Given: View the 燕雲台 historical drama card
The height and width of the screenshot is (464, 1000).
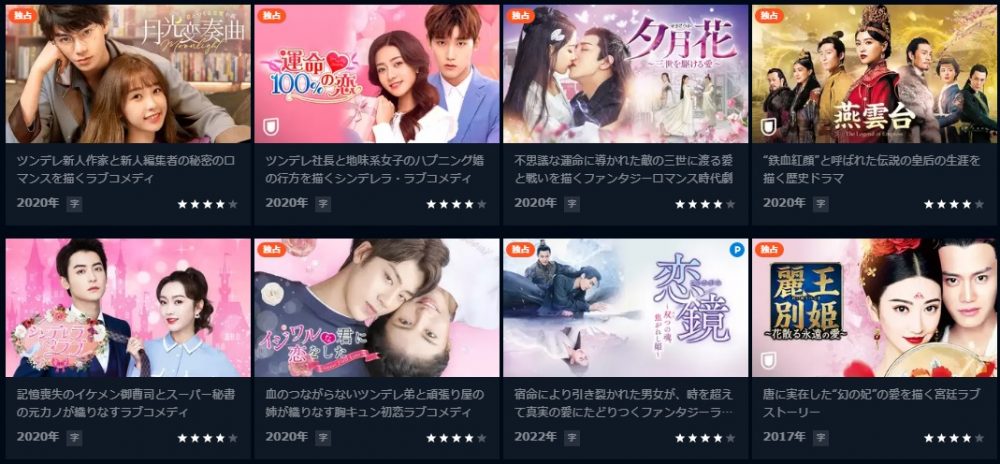Looking at the screenshot, I should tap(872, 75).
